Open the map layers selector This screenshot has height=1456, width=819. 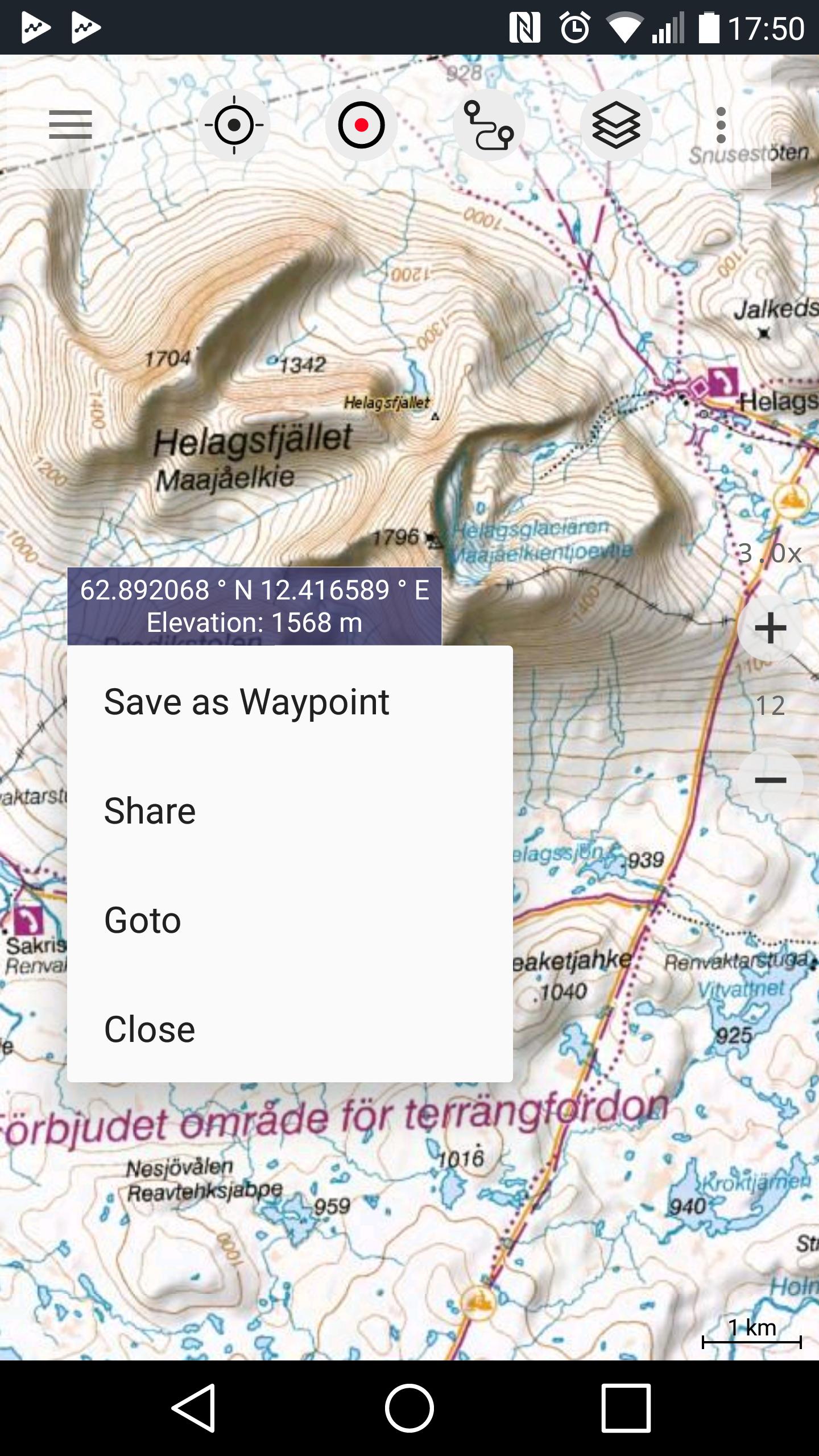(616, 125)
